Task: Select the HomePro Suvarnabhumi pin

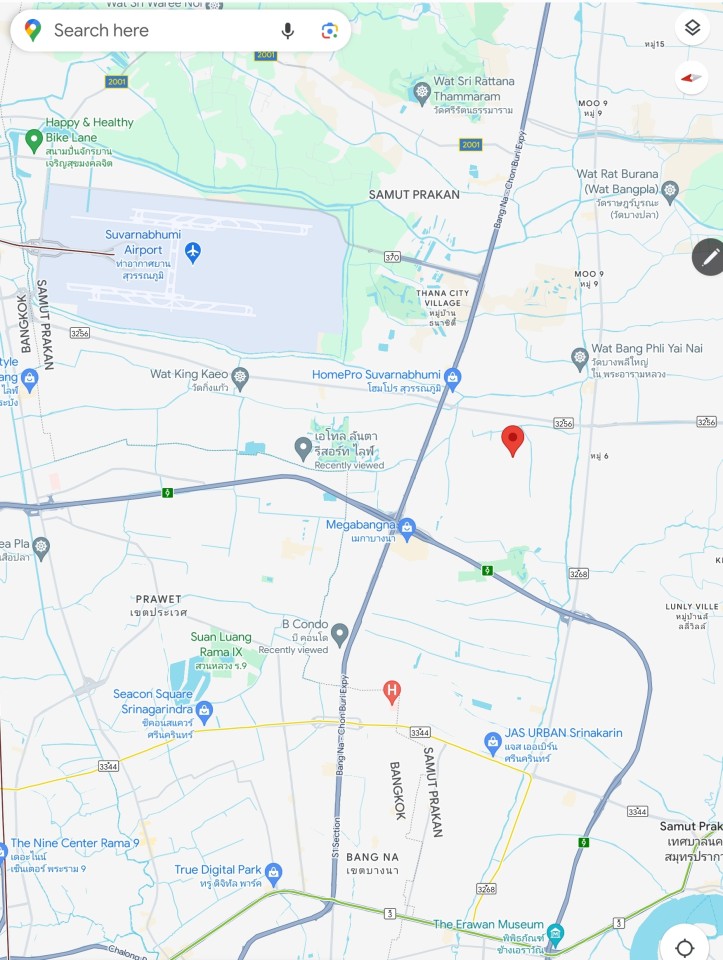Action: pyautogui.click(x=453, y=377)
